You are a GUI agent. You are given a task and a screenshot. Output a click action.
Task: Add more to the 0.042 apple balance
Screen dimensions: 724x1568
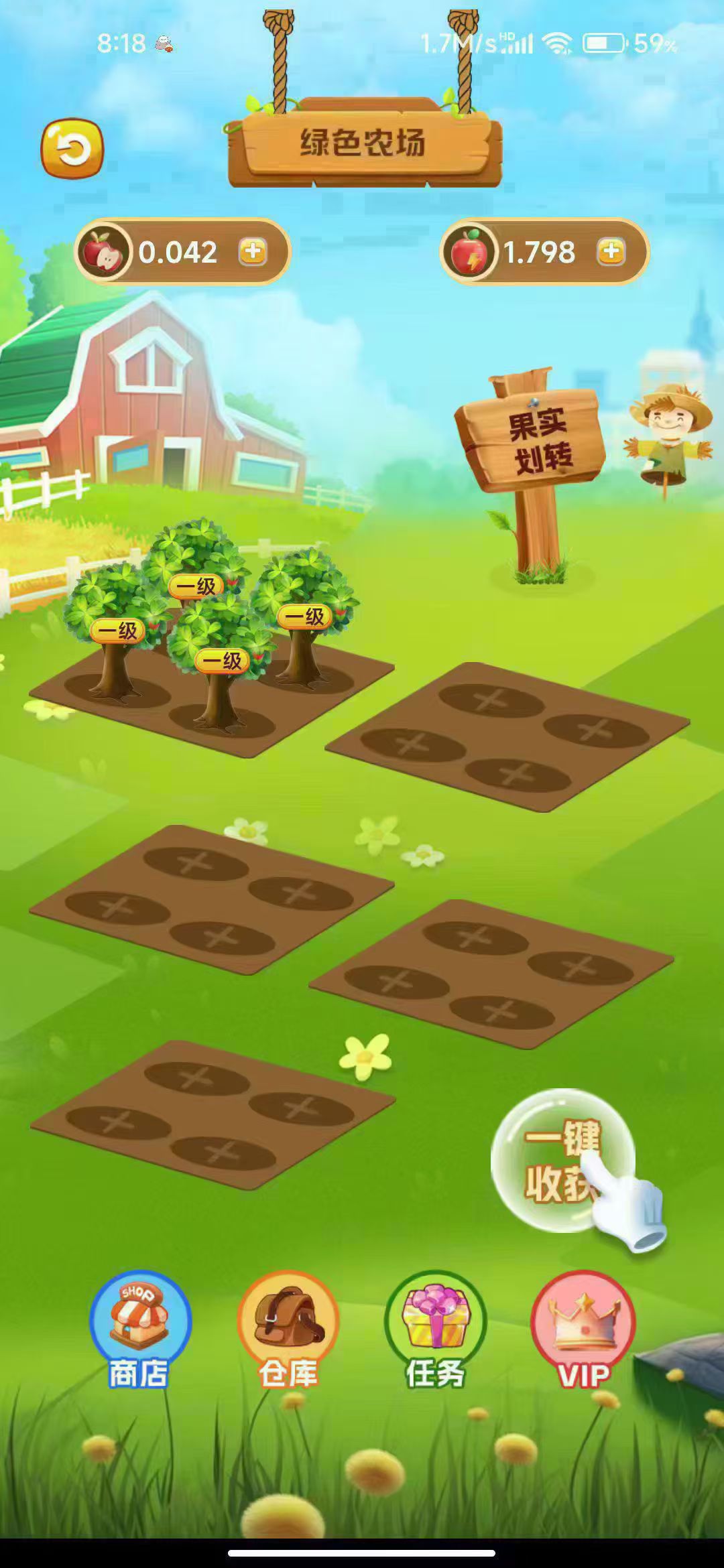(x=253, y=253)
